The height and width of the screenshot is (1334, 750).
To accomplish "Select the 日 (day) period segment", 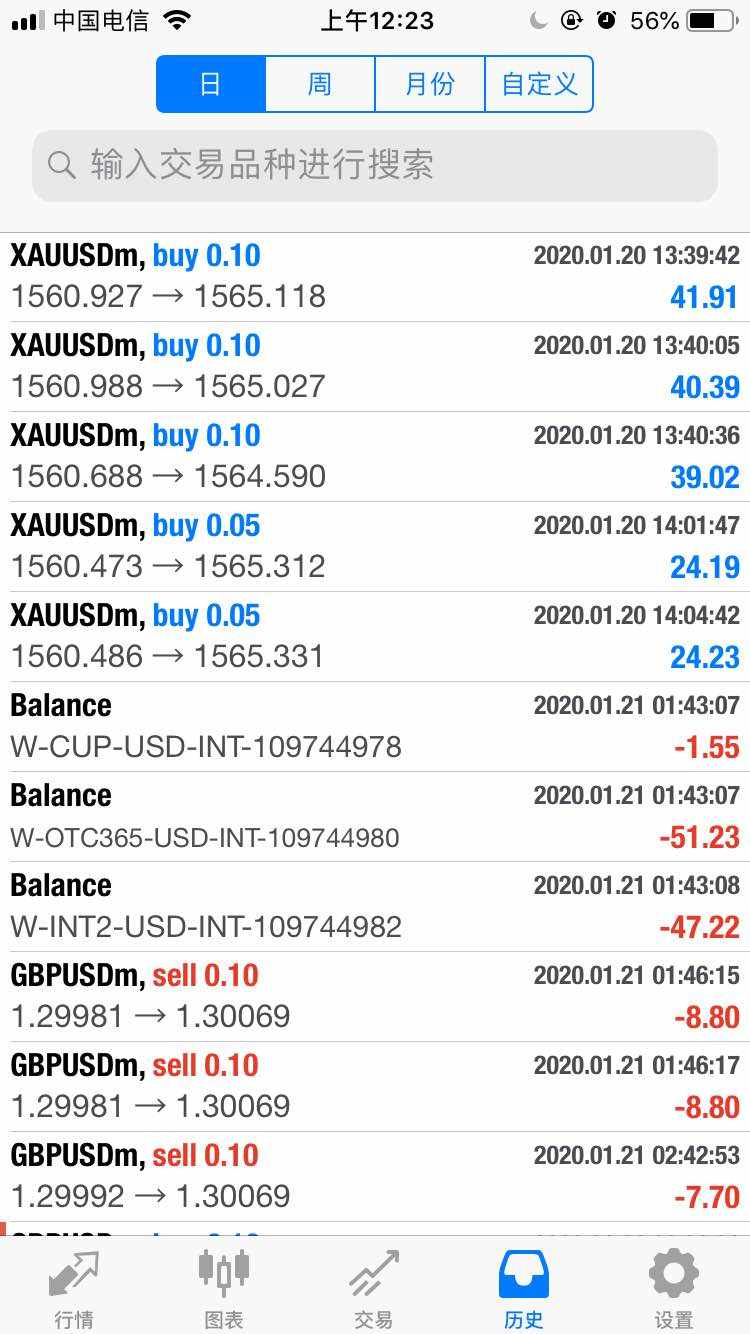I will 211,84.
